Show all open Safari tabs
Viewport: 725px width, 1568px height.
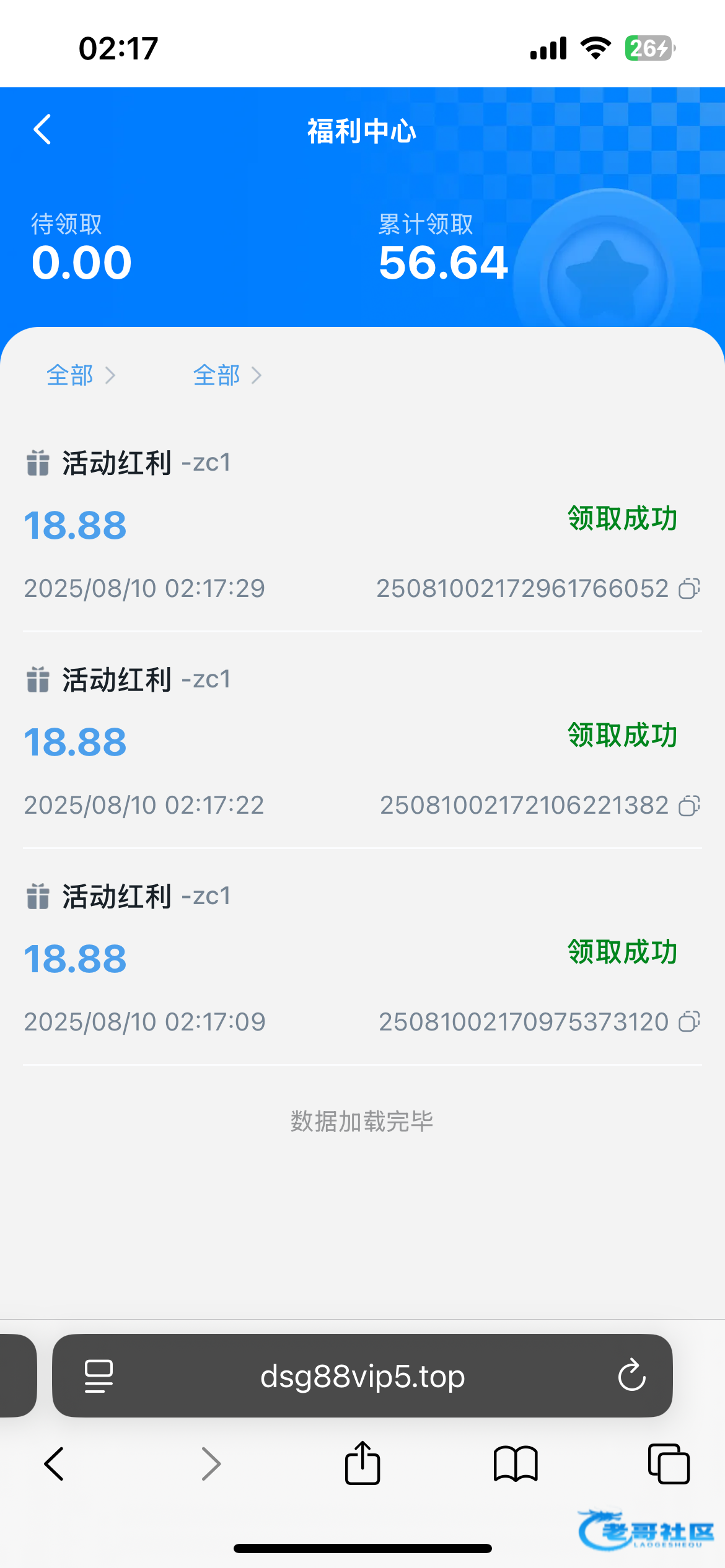(669, 1464)
